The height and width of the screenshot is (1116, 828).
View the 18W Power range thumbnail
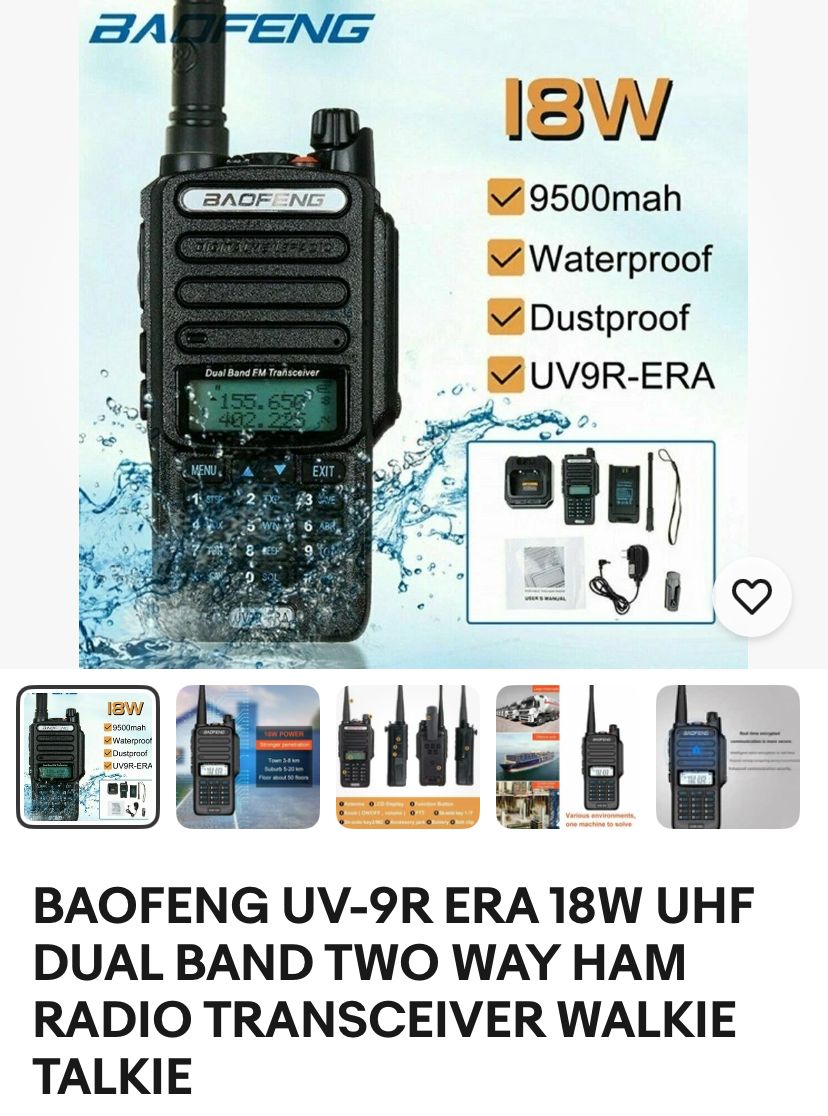[x=248, y=757]
